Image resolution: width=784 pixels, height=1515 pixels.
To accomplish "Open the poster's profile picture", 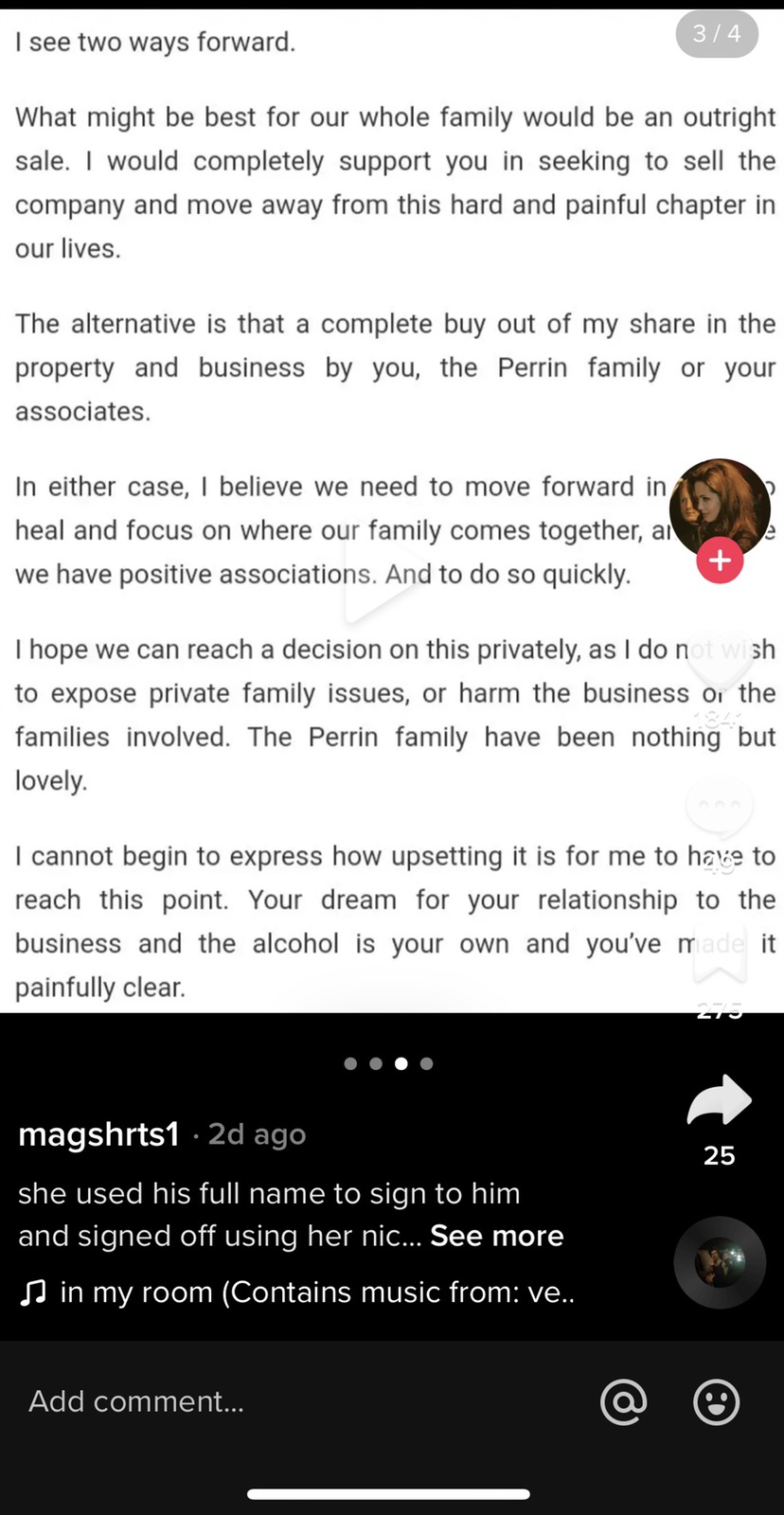I will tap(719, 506).
